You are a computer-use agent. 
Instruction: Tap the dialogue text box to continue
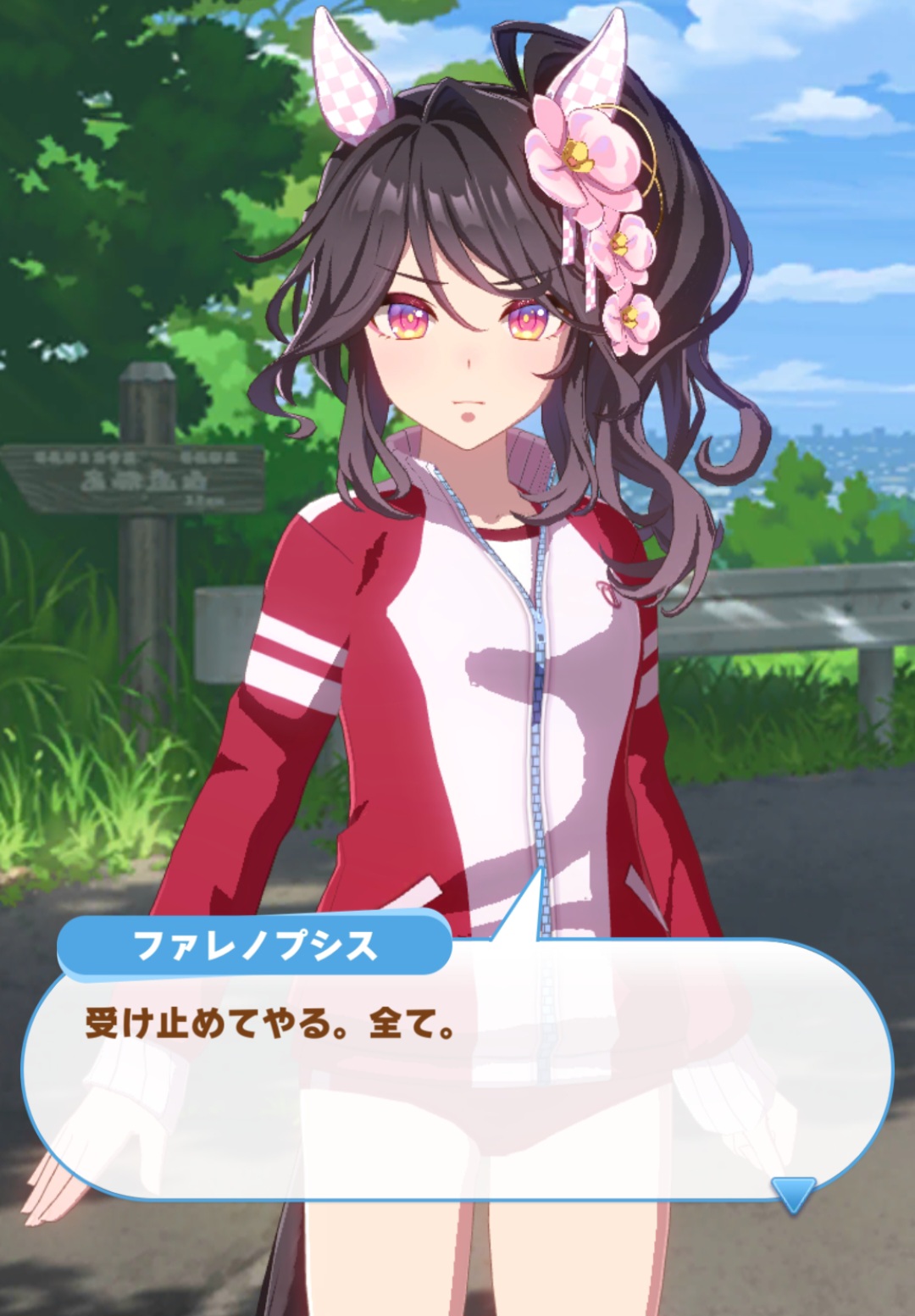(457, 1069)
